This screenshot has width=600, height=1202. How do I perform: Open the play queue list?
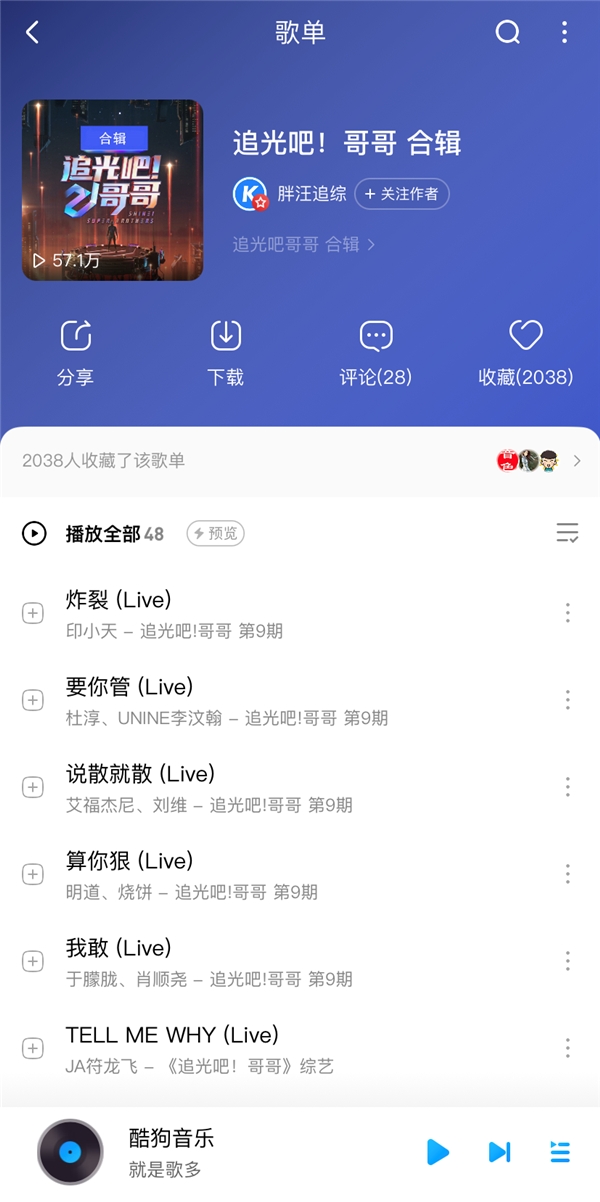pyautogui.click(x=560, y=1152)
